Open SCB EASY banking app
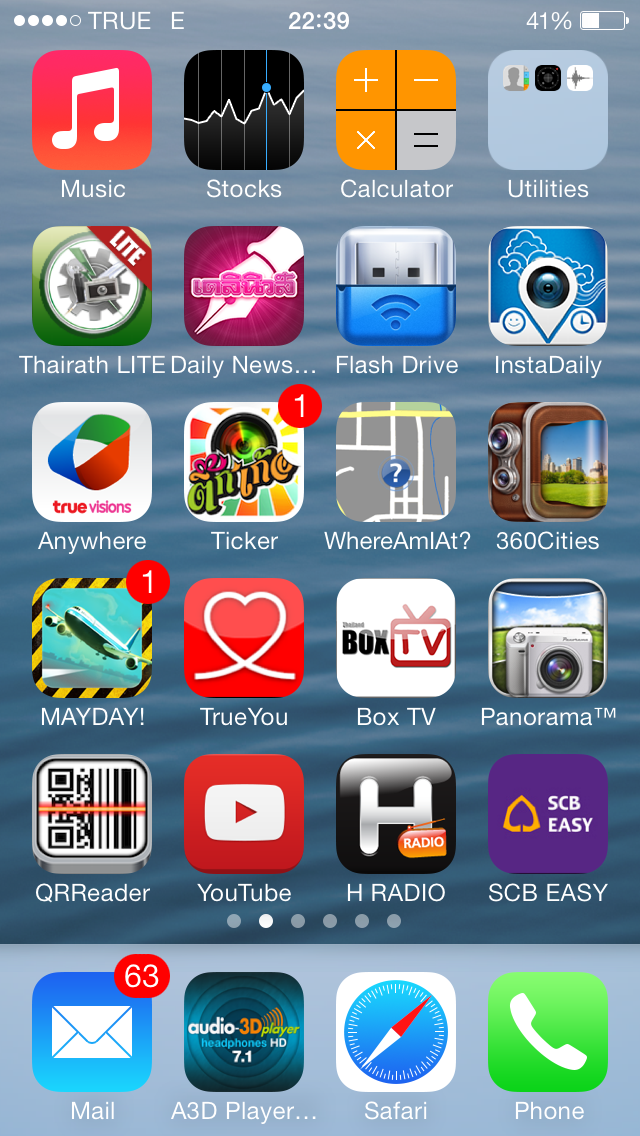 [x=548, y=814]
